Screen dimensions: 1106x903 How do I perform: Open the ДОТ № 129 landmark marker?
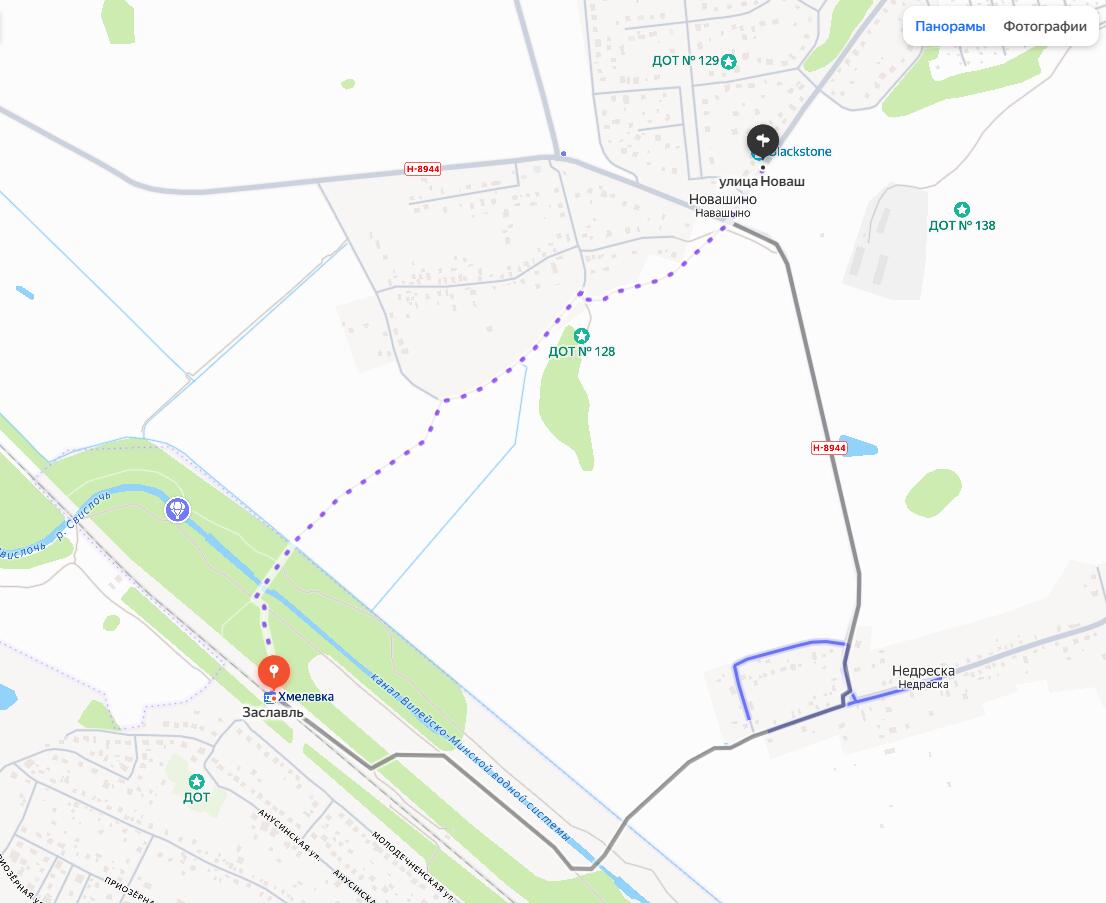click(x=729, y=61)
